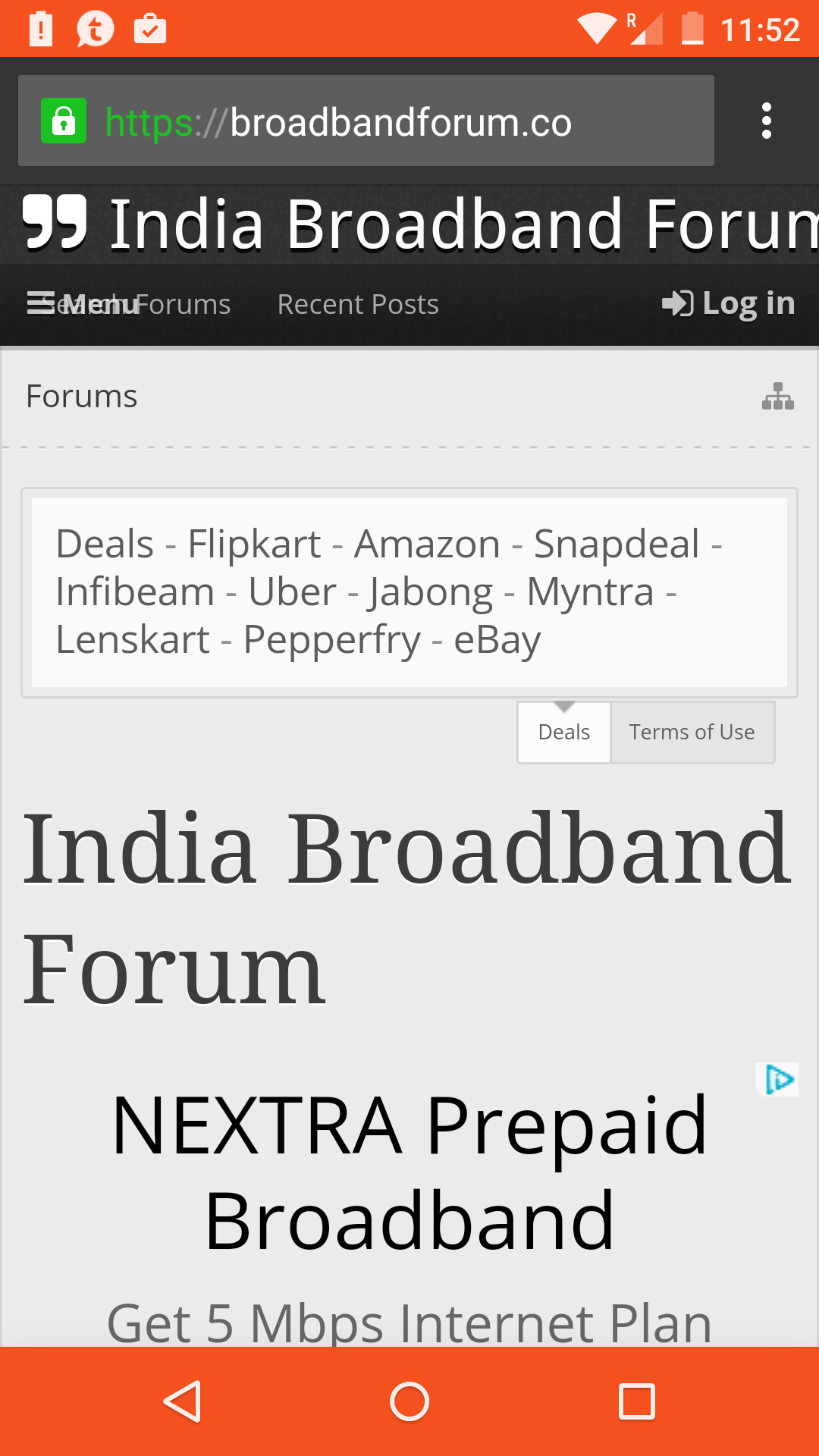819x1456 pixels.
Task: Switch to Terms of Use tab
Action: point(692,733)
